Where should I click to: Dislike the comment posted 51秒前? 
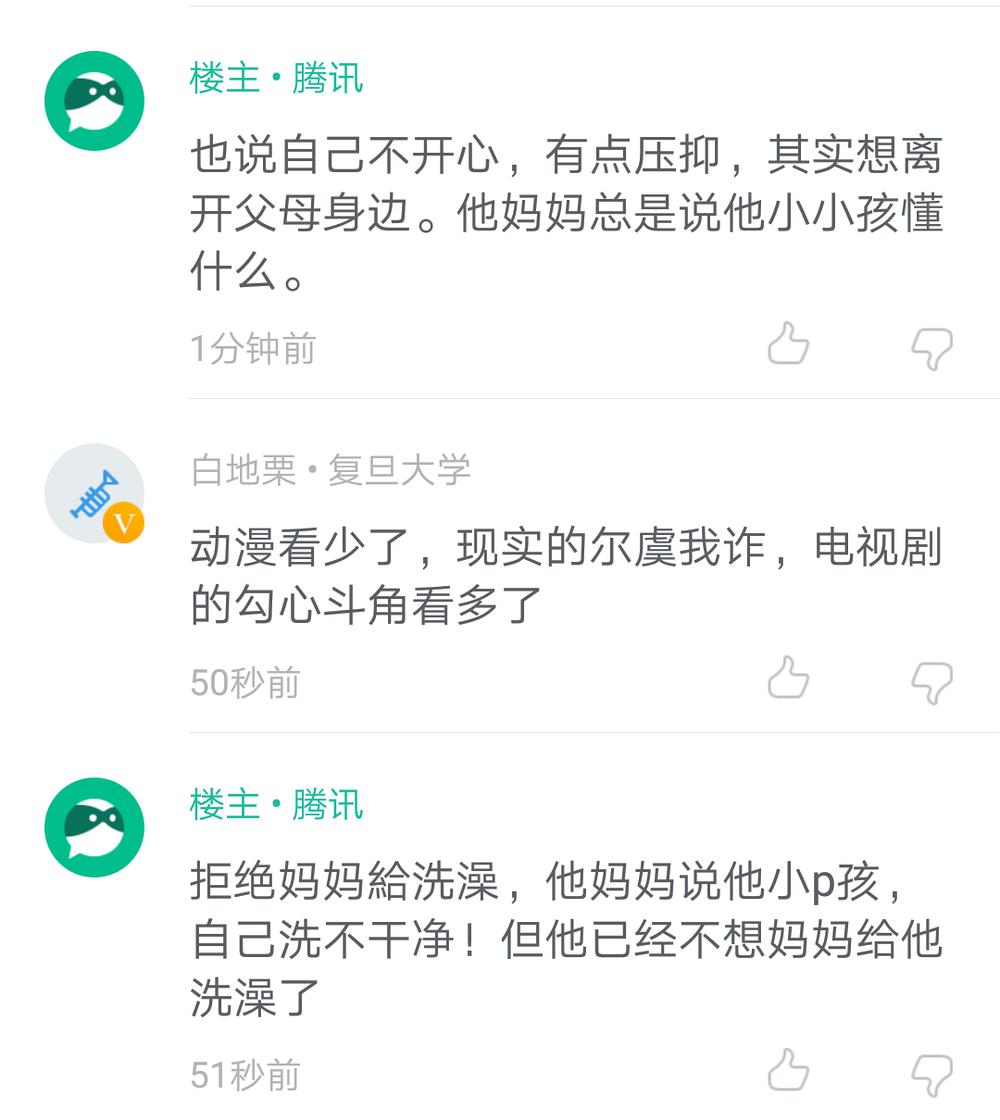(x=931, y=1075)
